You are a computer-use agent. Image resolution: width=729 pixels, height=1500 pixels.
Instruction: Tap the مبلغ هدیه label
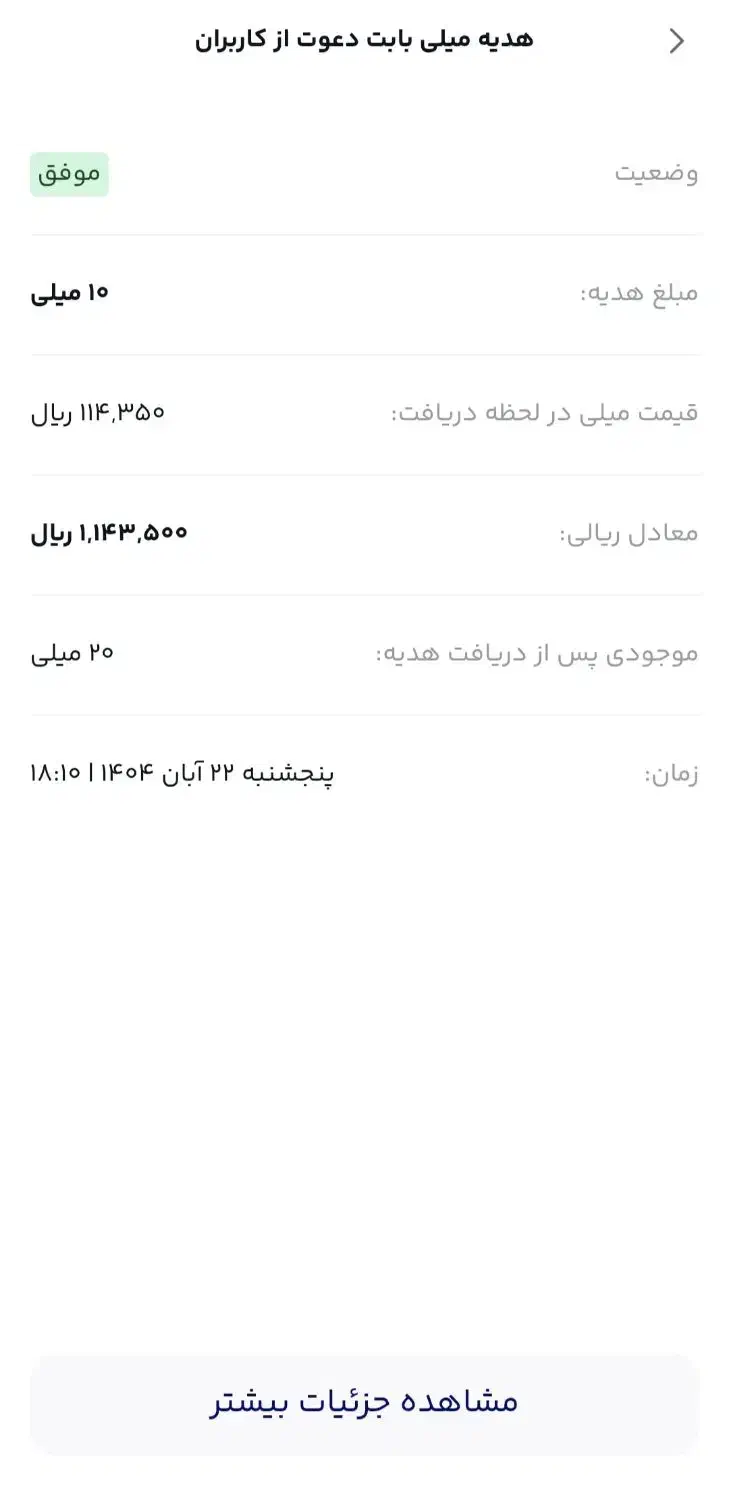point(640,292)
